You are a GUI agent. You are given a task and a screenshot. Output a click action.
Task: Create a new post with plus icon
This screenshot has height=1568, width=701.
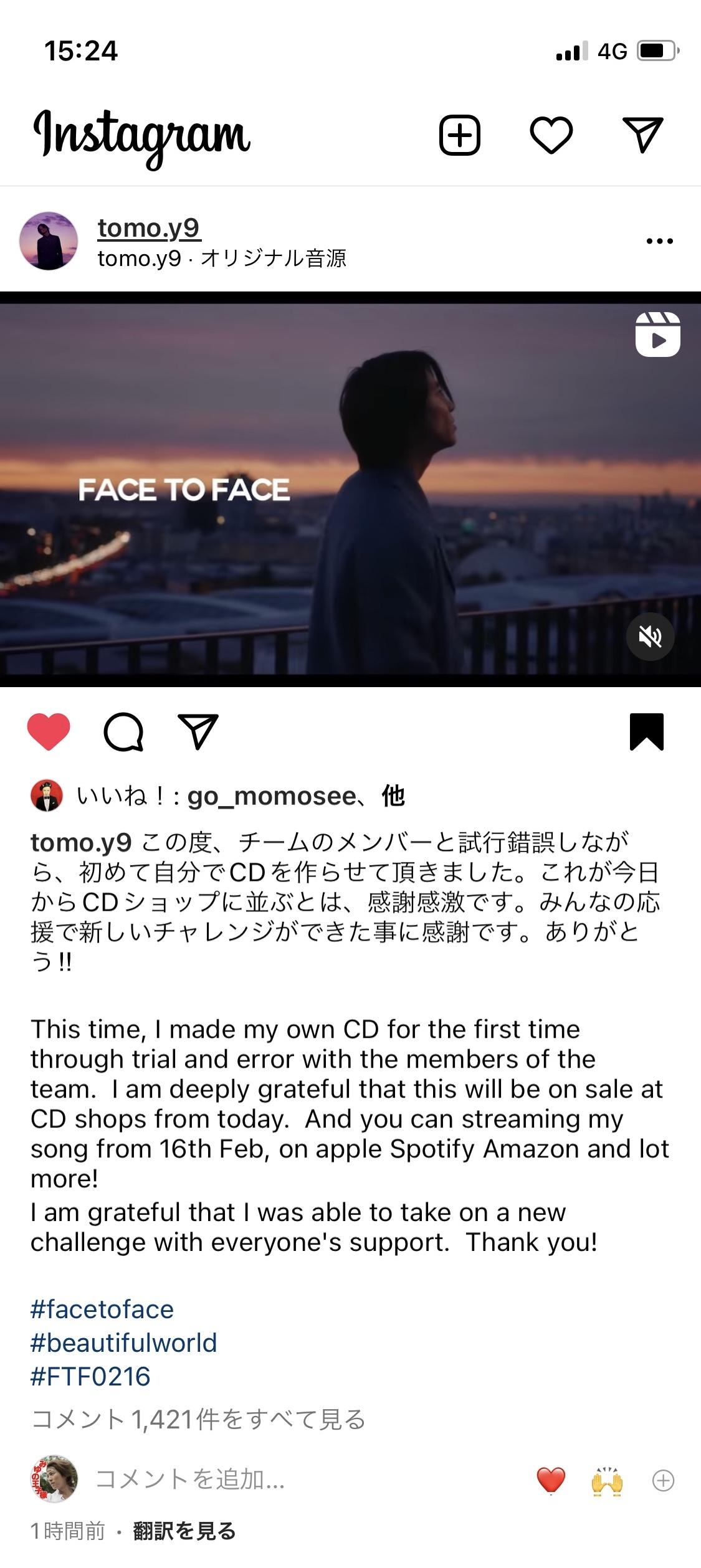[460, 135]
